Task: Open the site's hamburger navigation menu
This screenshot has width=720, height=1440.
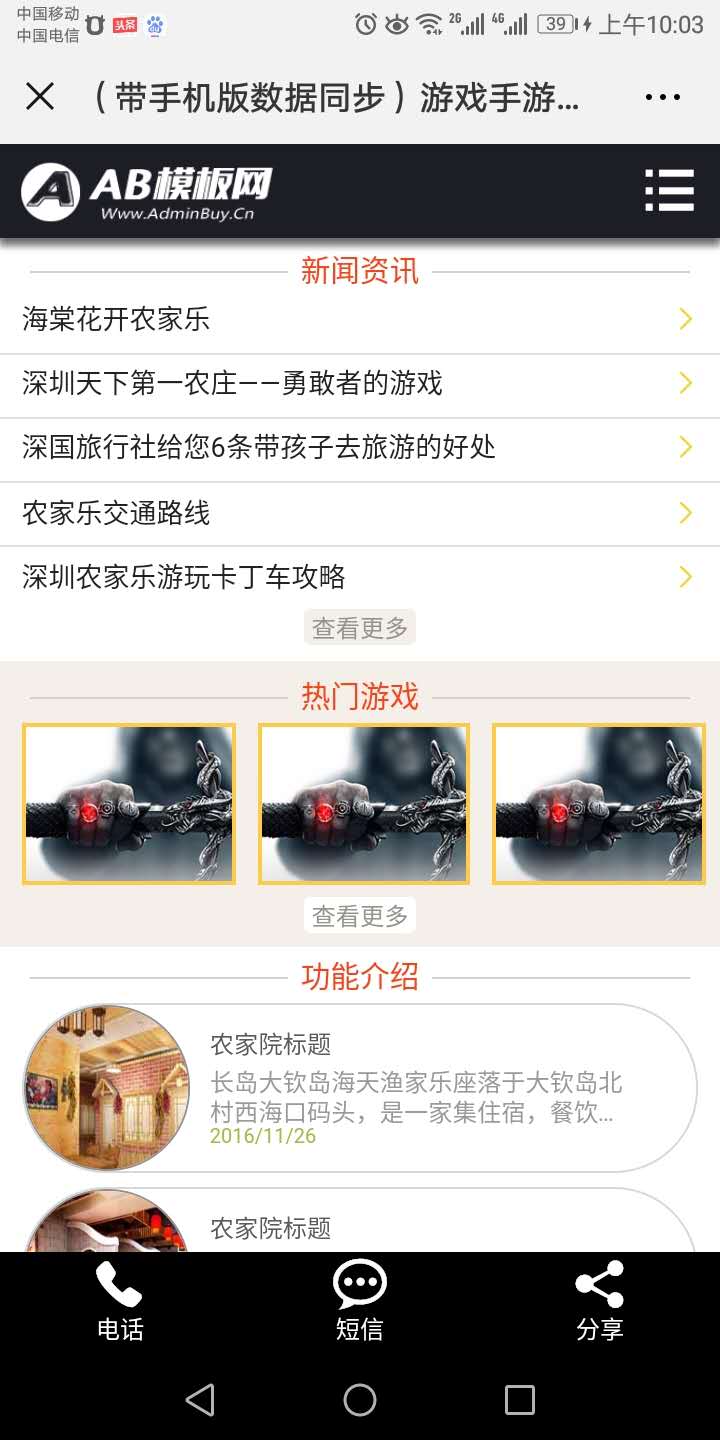Action: coord(669,190)
